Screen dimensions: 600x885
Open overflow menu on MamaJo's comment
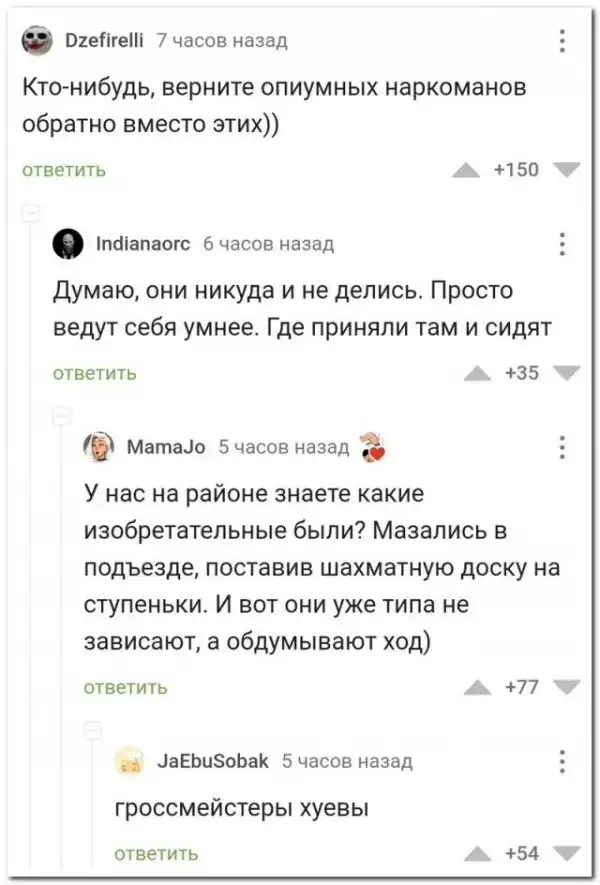click(x=563, y=447)
